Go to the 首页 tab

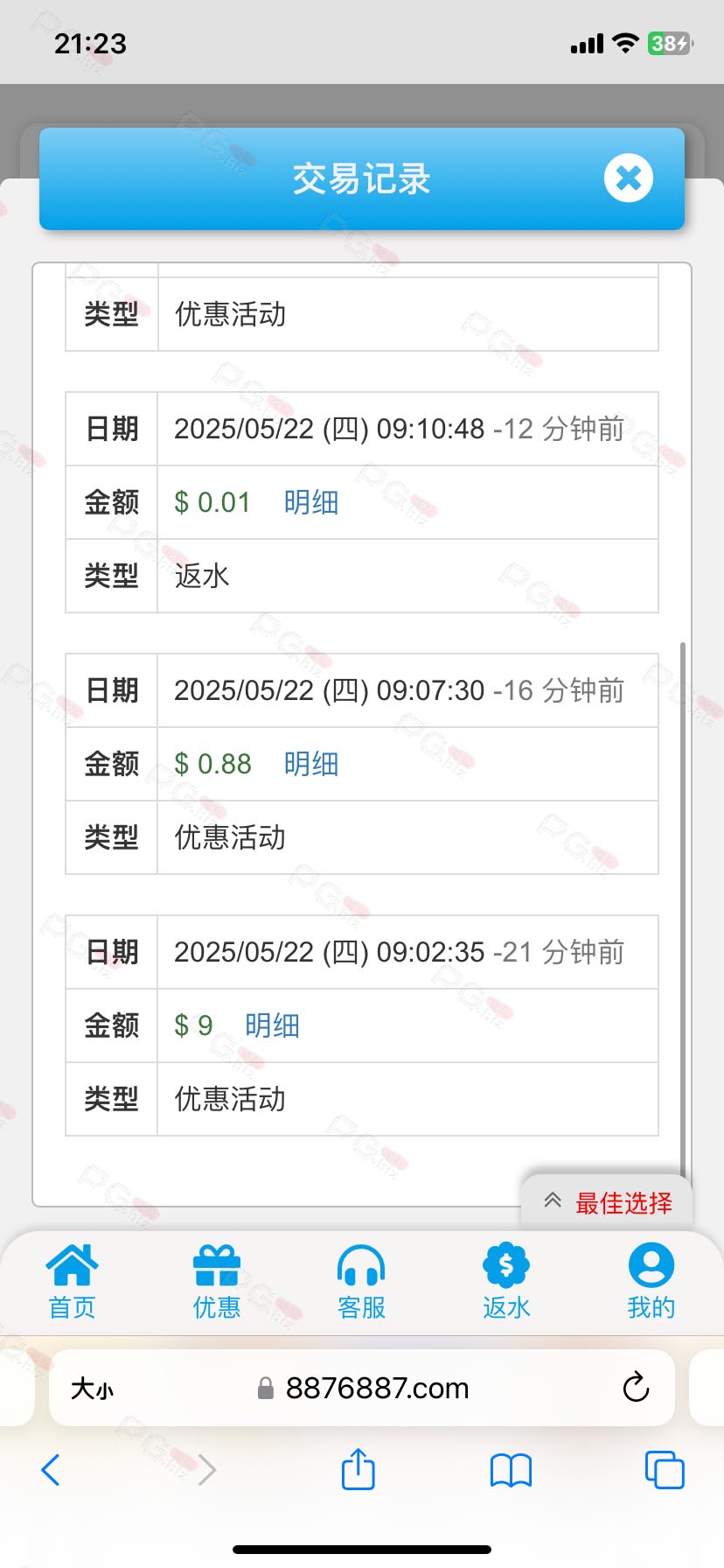coord(72,1281)
